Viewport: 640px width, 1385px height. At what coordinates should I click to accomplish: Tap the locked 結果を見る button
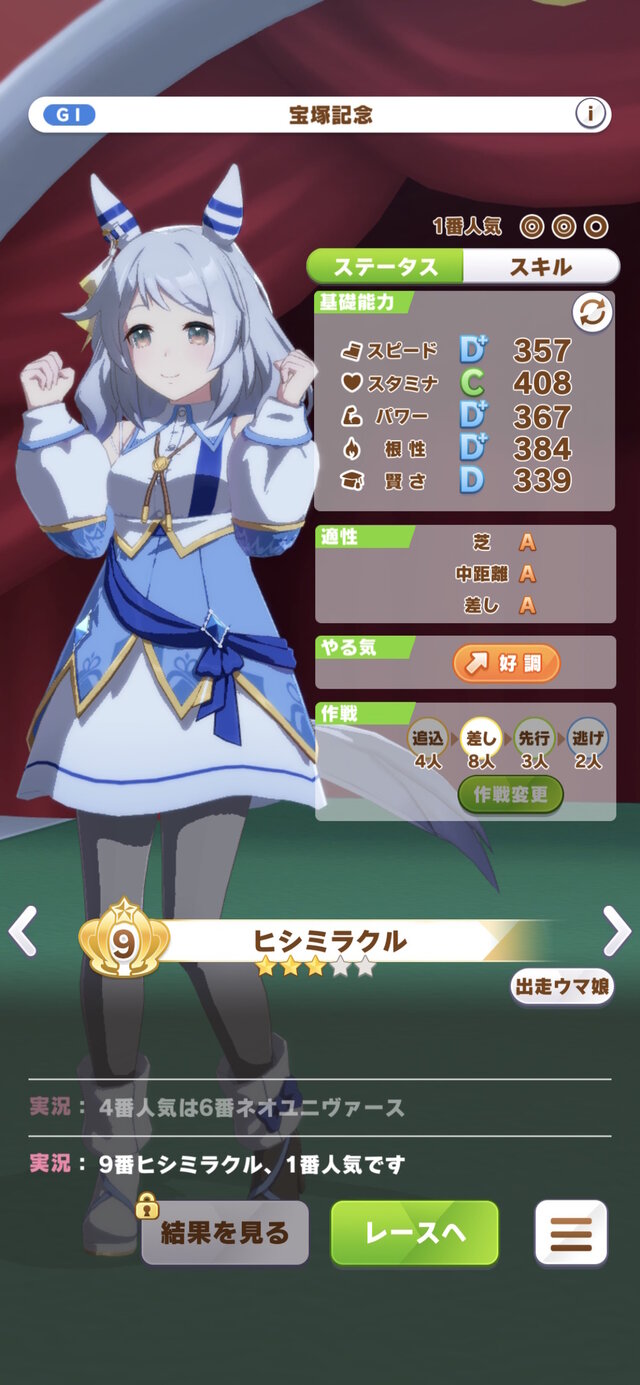[225, 1233]
